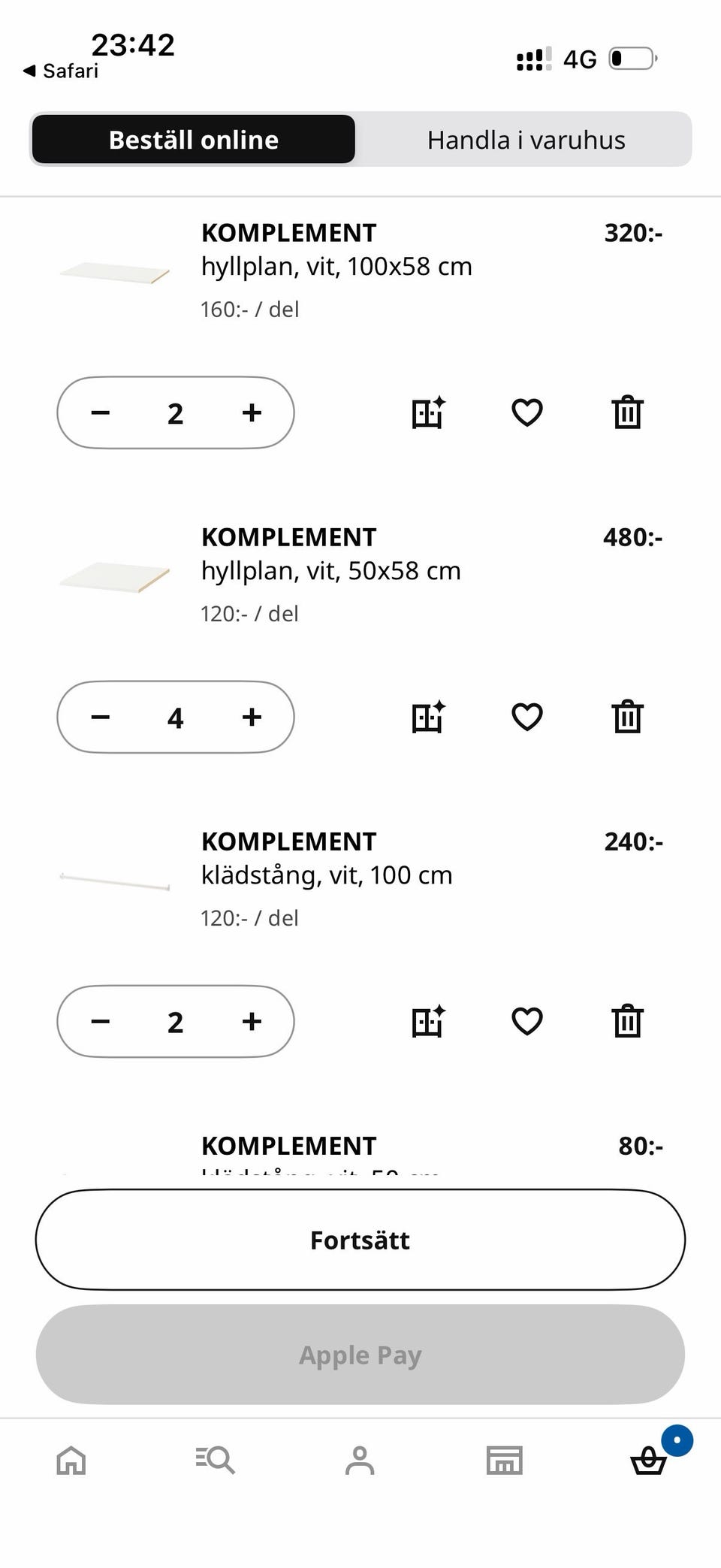Remove hyllplan 50x58 cm via trash icon
This screenshot has width=721, height=1568.
627,717
